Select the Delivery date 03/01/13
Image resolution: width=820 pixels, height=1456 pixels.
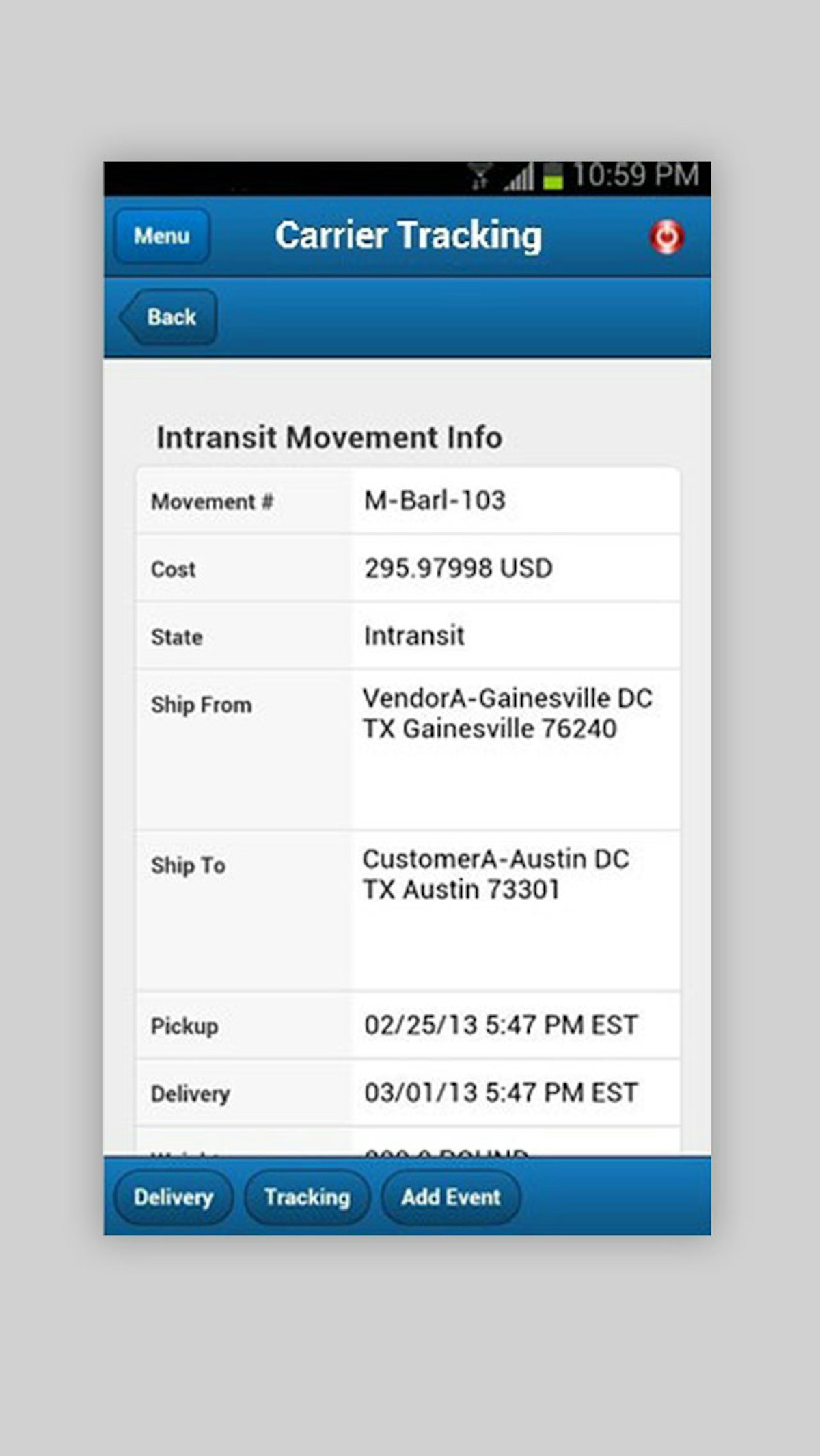(500, 1093)
